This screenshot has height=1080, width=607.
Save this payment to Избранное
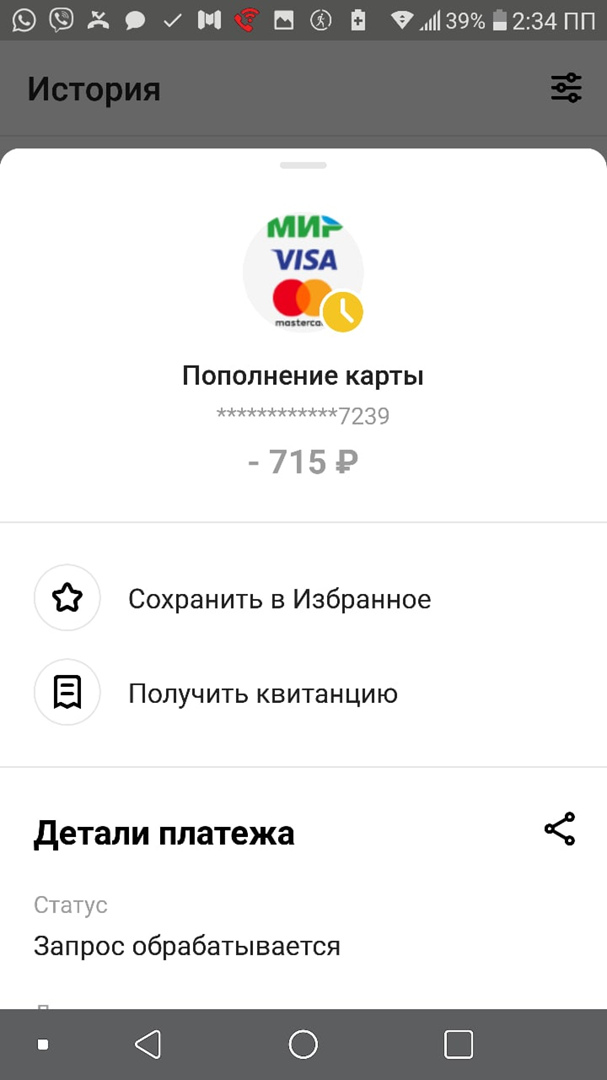pos(279,599)
